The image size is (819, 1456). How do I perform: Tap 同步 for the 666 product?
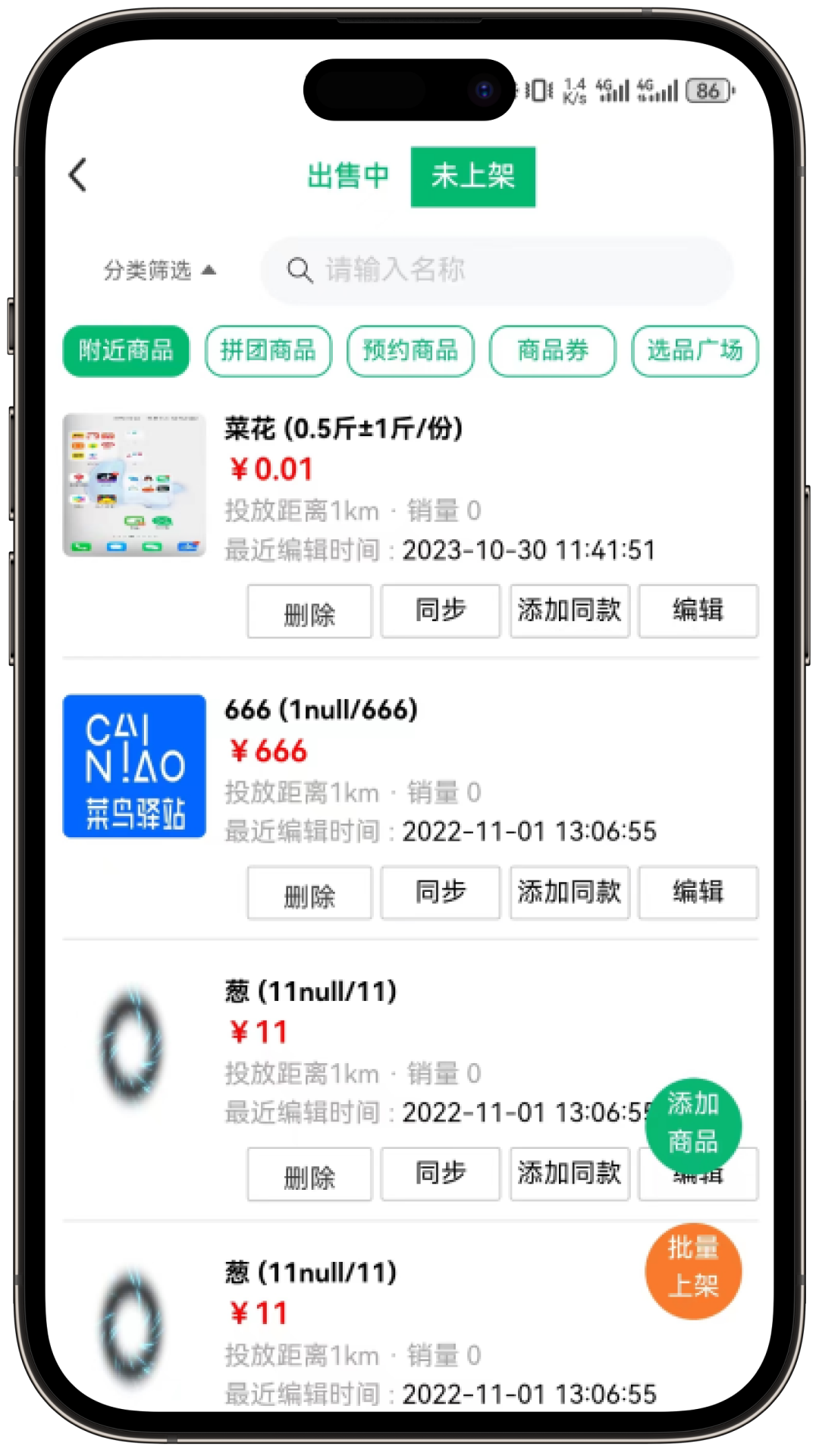point(440,893)
